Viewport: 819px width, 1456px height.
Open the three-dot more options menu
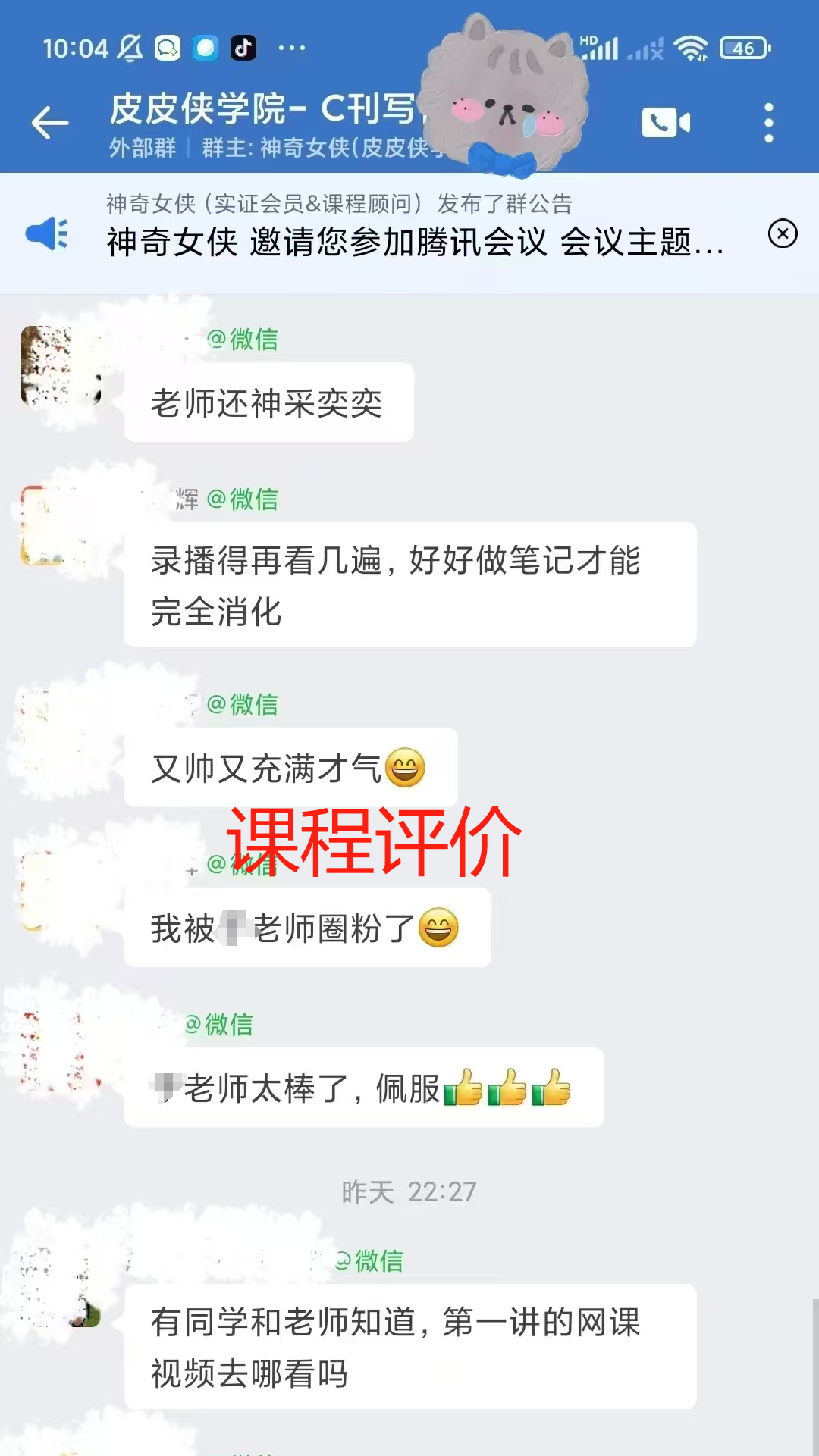pyautogui.click(x=767, y=121)
